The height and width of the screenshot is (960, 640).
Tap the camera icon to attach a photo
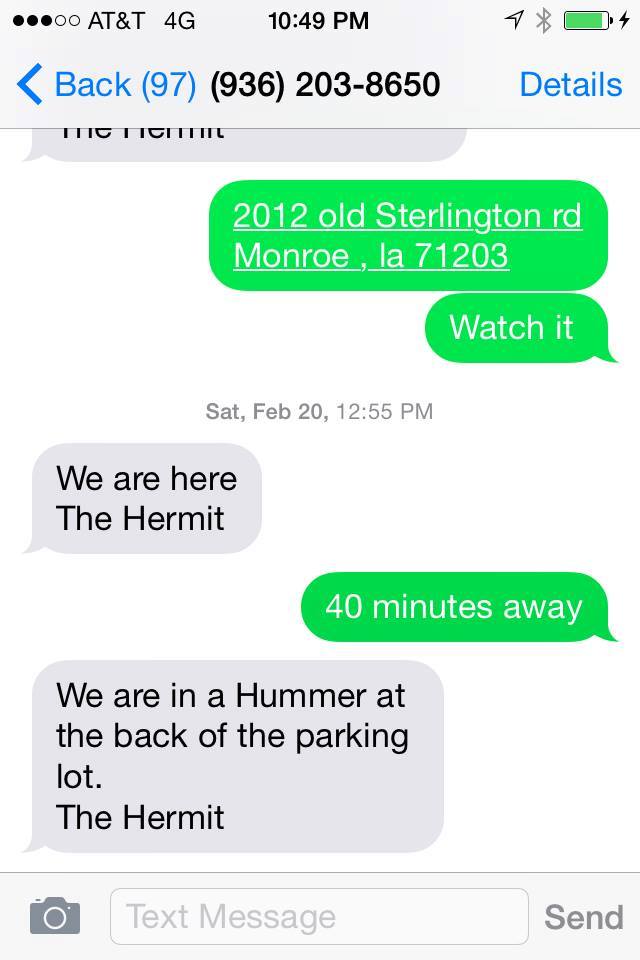coord(54,916)
